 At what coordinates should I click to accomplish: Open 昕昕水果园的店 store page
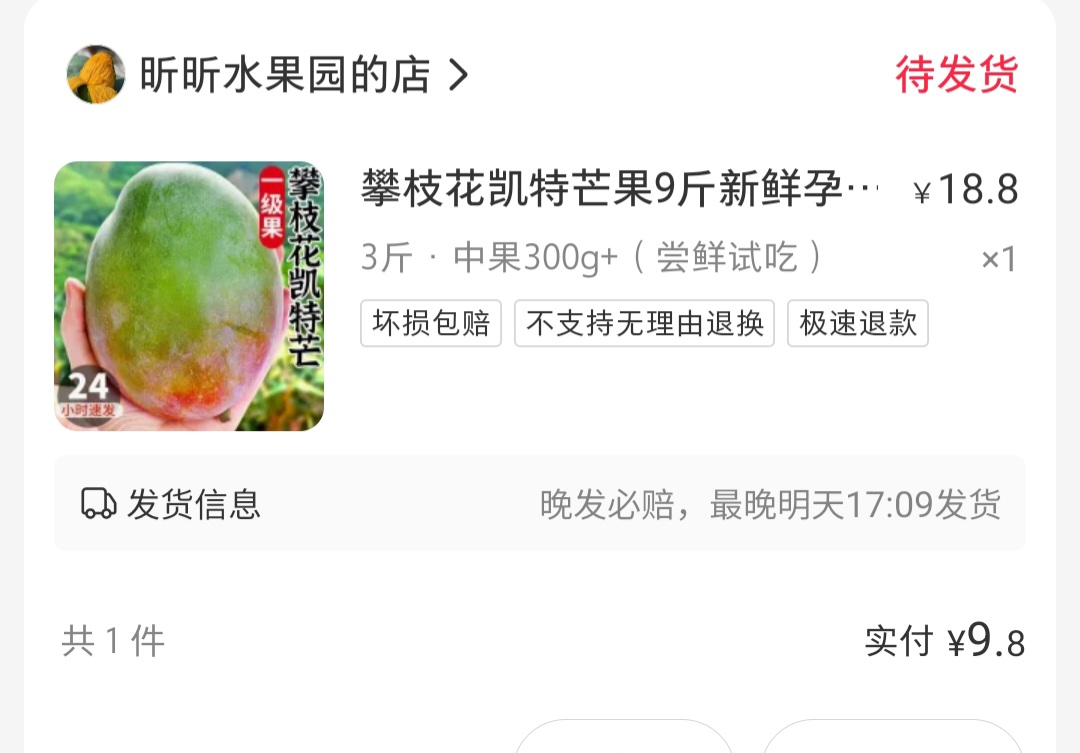285,75
